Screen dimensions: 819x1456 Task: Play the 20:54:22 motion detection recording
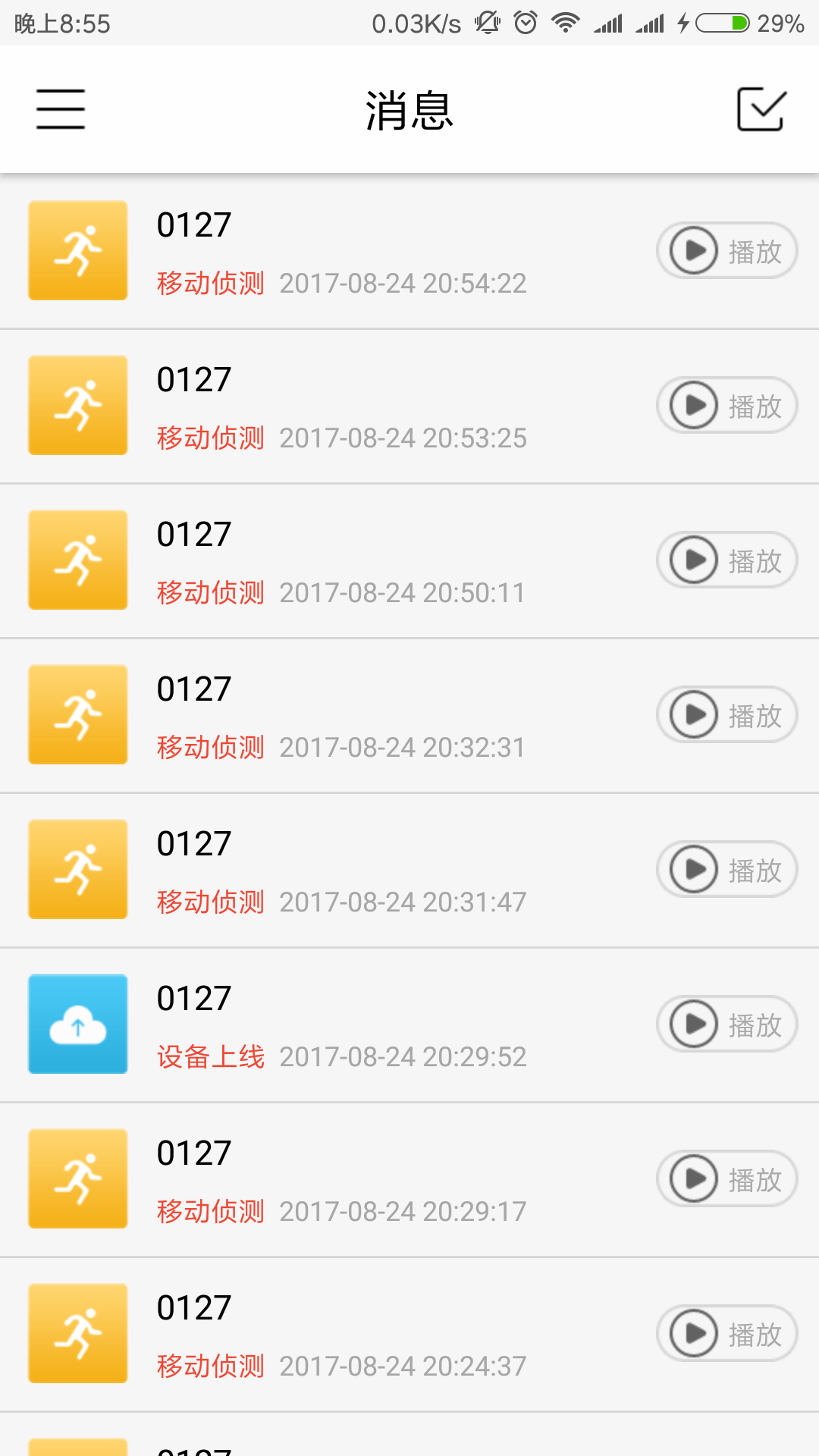point(726,250)
